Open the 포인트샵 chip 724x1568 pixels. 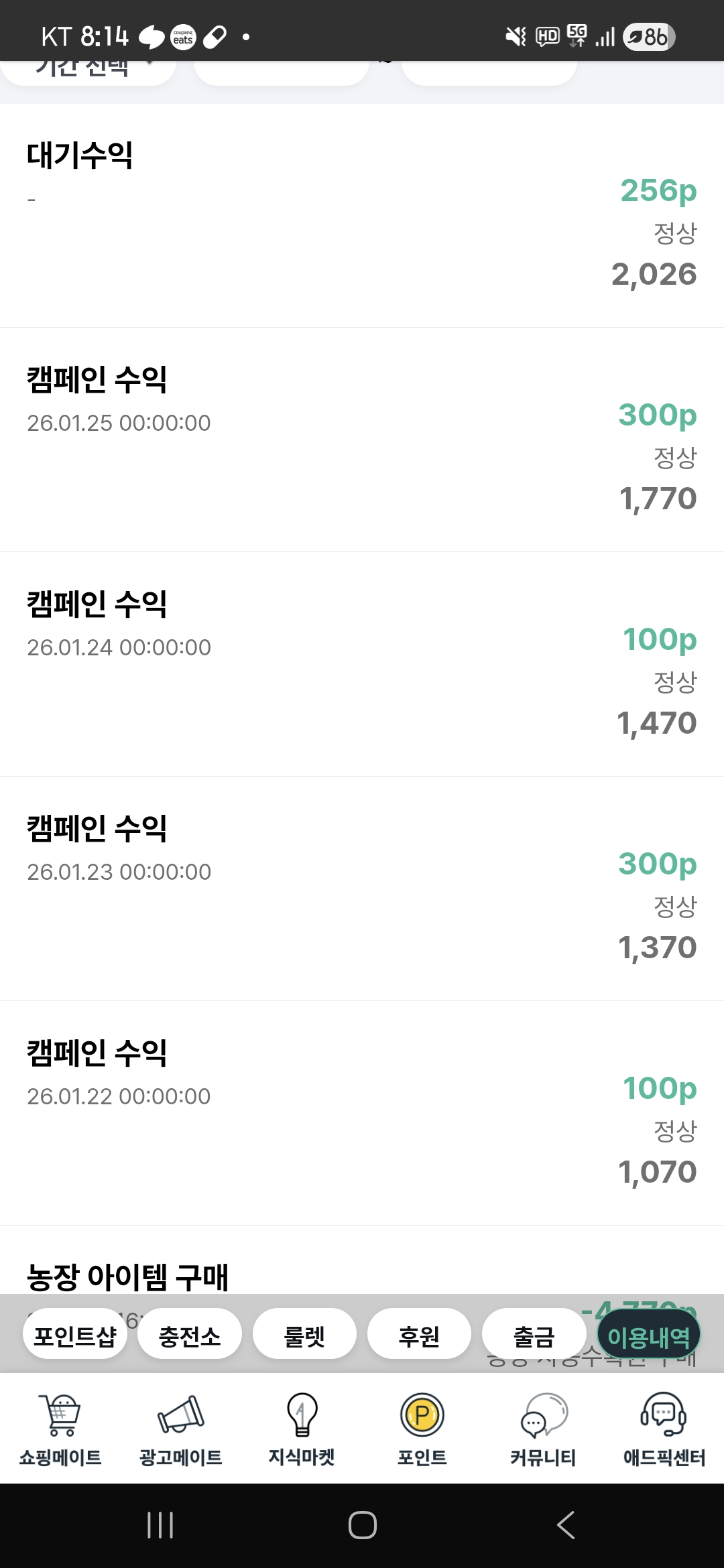[x=75, y=1336]
